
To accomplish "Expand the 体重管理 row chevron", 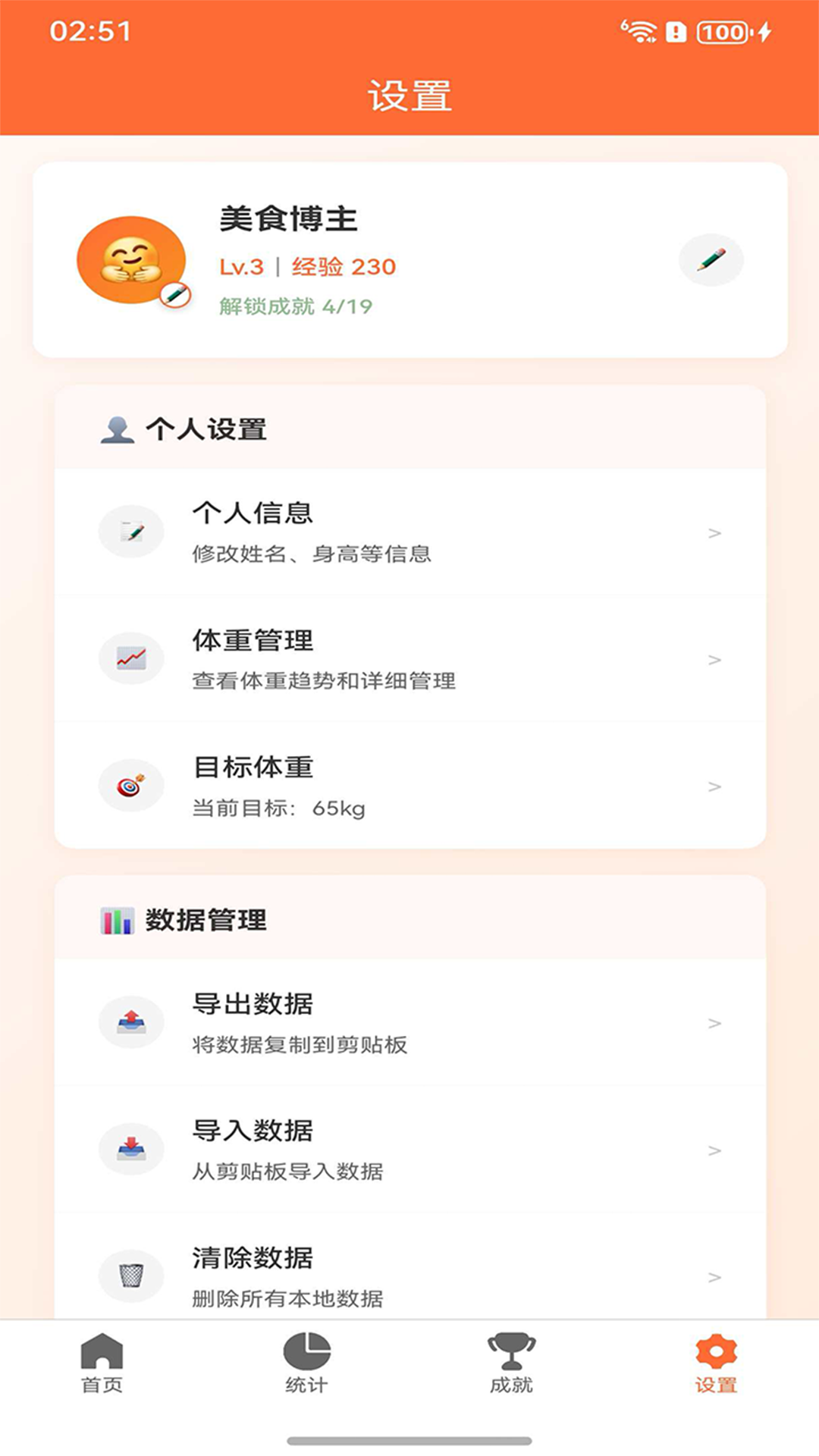I will [714, 660].
